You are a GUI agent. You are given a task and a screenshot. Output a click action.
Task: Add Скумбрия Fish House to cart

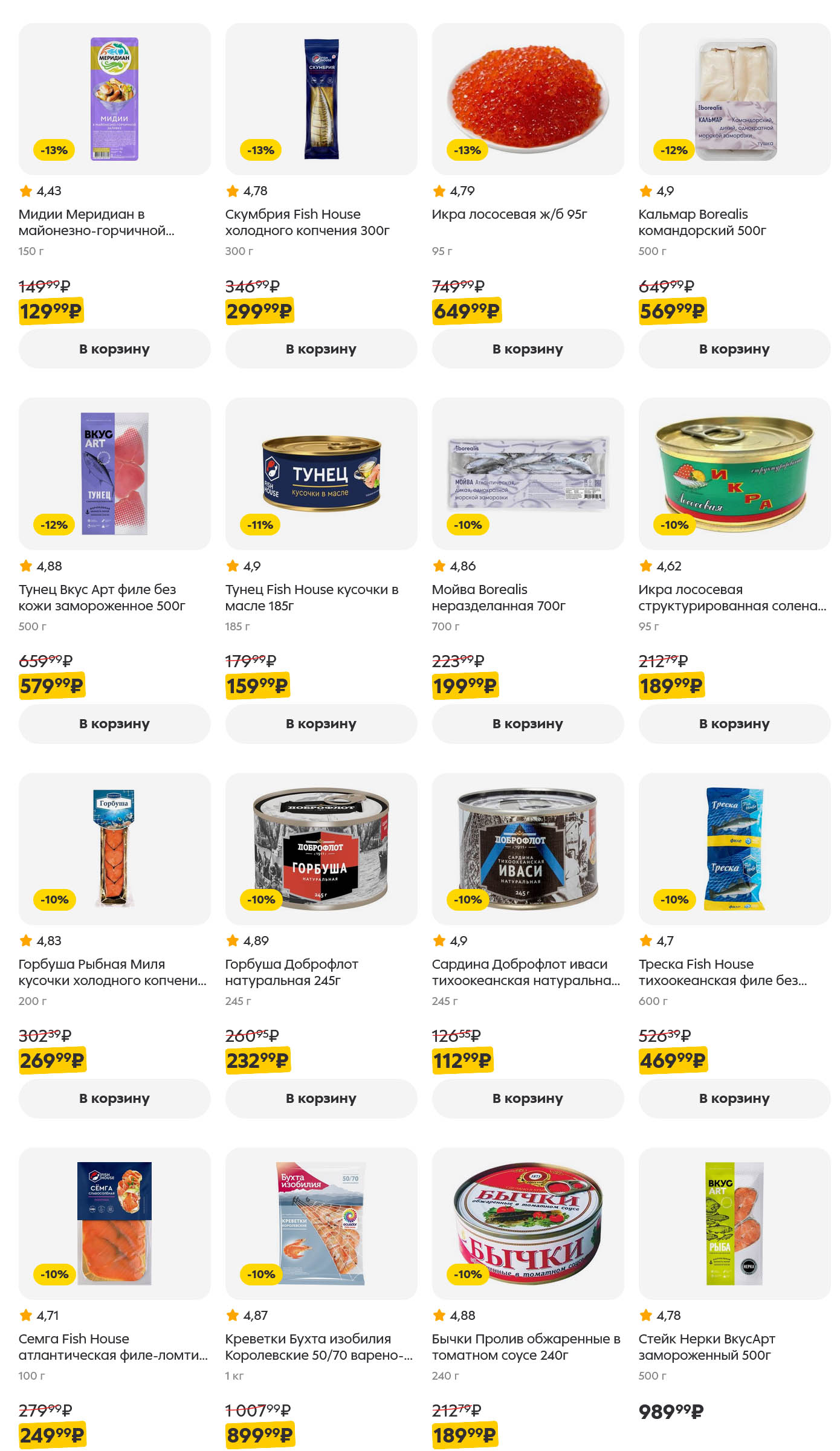(x=321, y=349)
